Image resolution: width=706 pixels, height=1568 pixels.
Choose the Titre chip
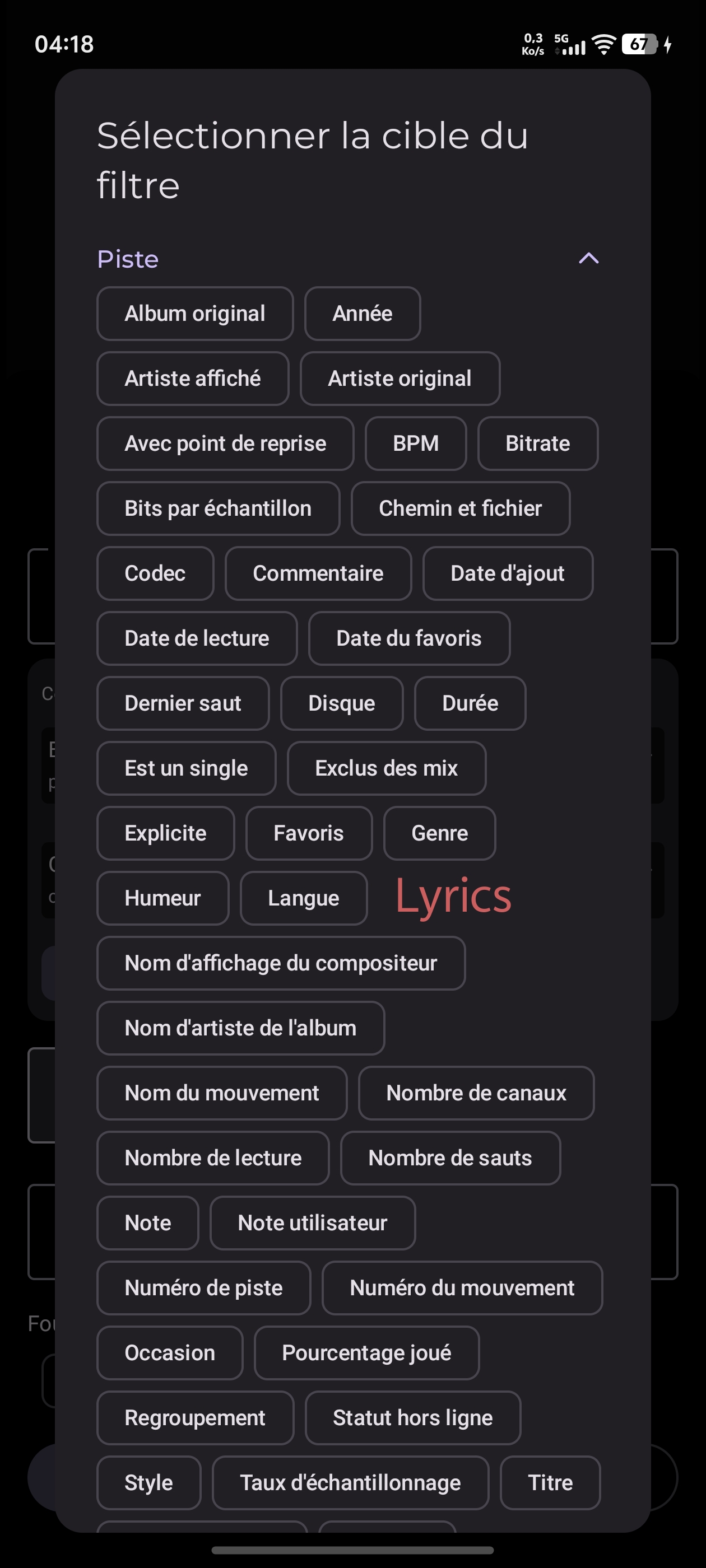coord(550,1483)
